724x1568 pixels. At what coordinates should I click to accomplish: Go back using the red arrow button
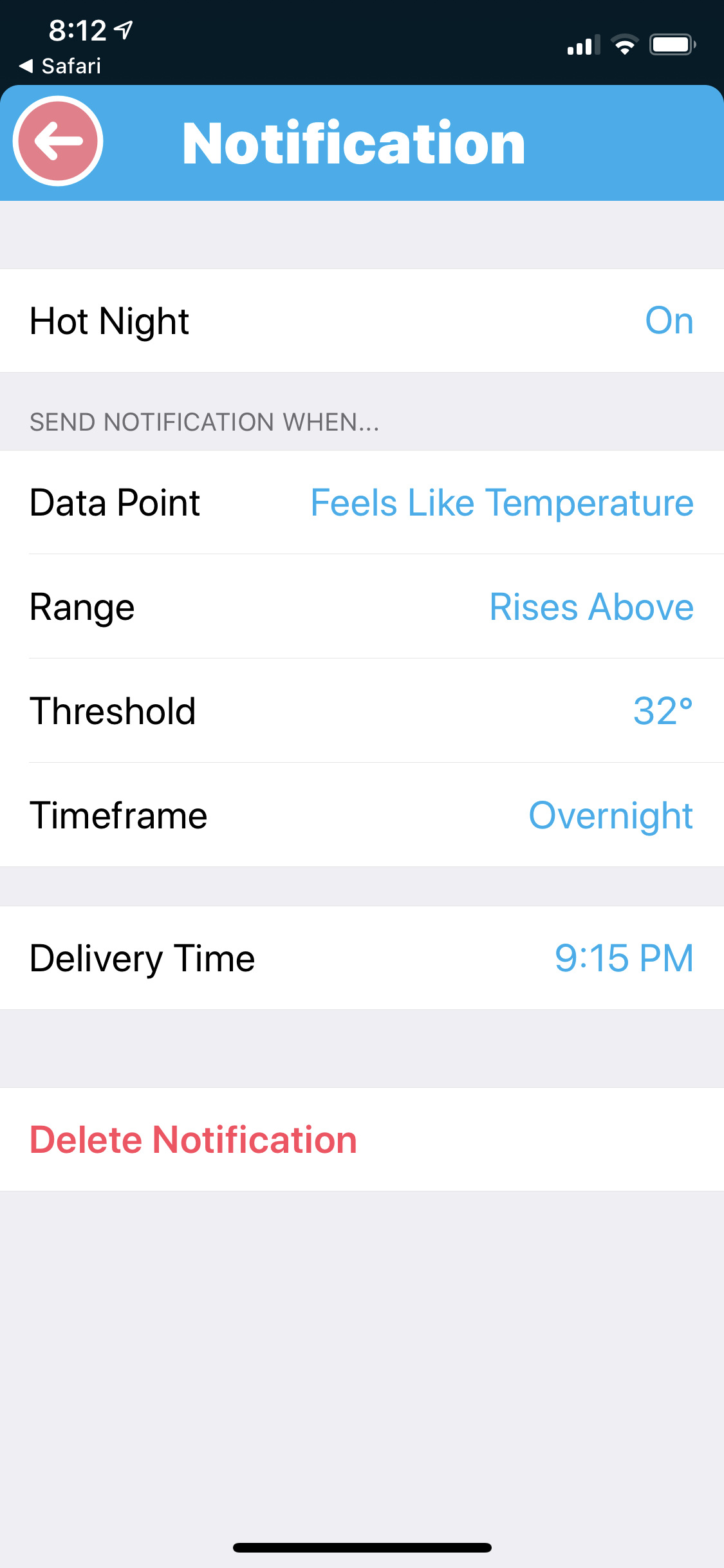[x=58, y=141]
